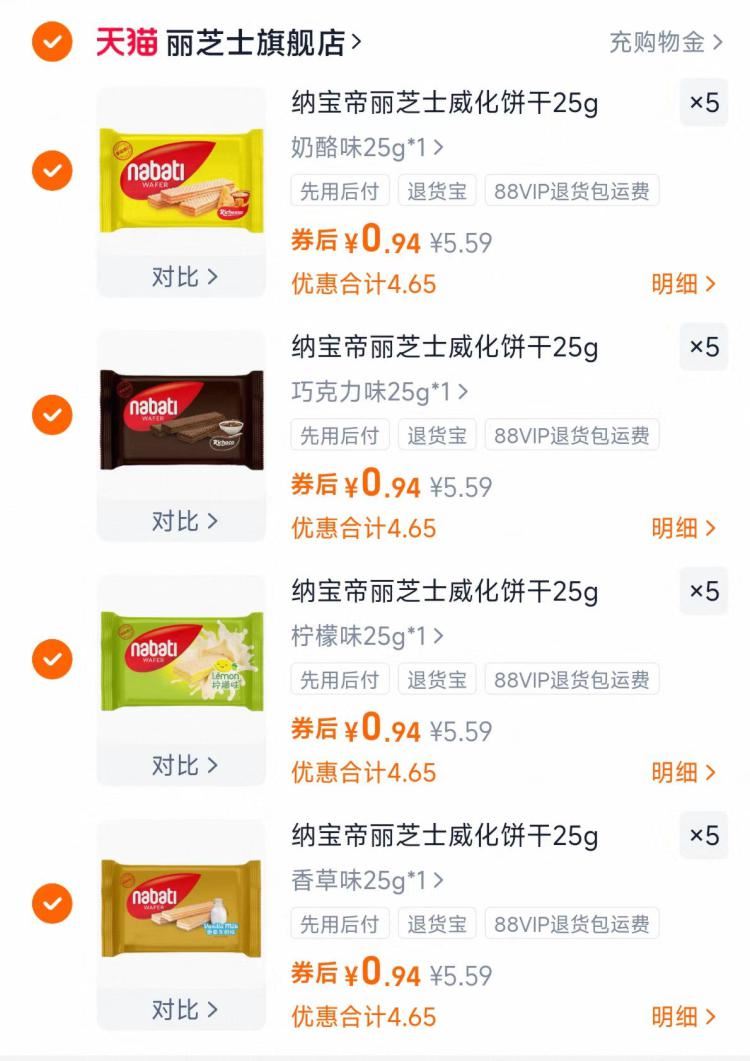Screen dimensions: 750x1061
Task: Compare the 香草味 wafer via 对比
Action: (183, 1010)
